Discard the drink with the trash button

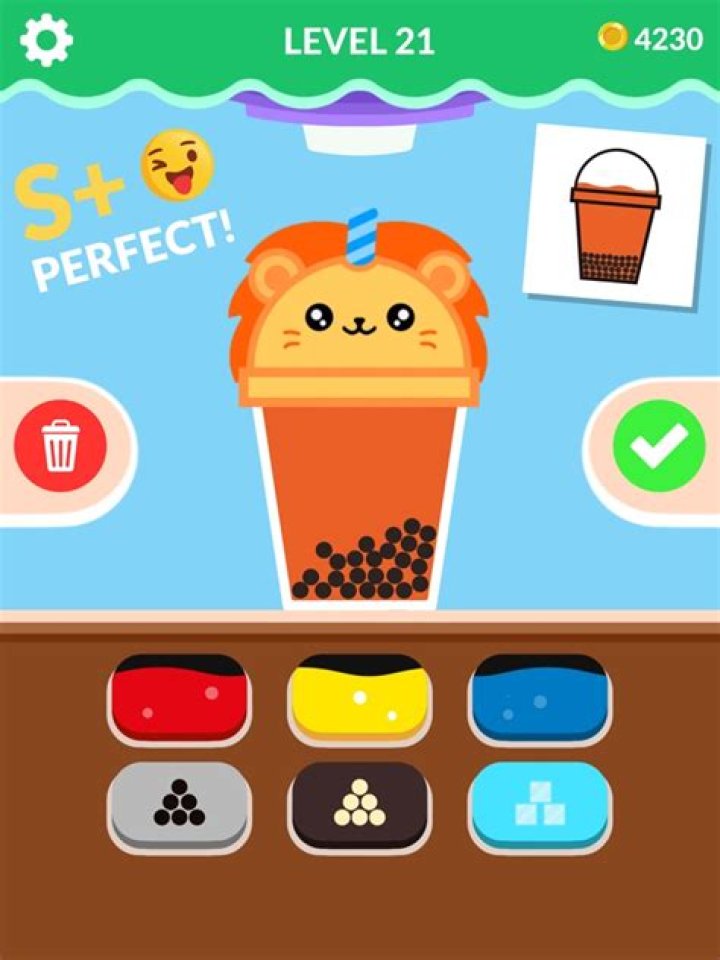[60, 446]
